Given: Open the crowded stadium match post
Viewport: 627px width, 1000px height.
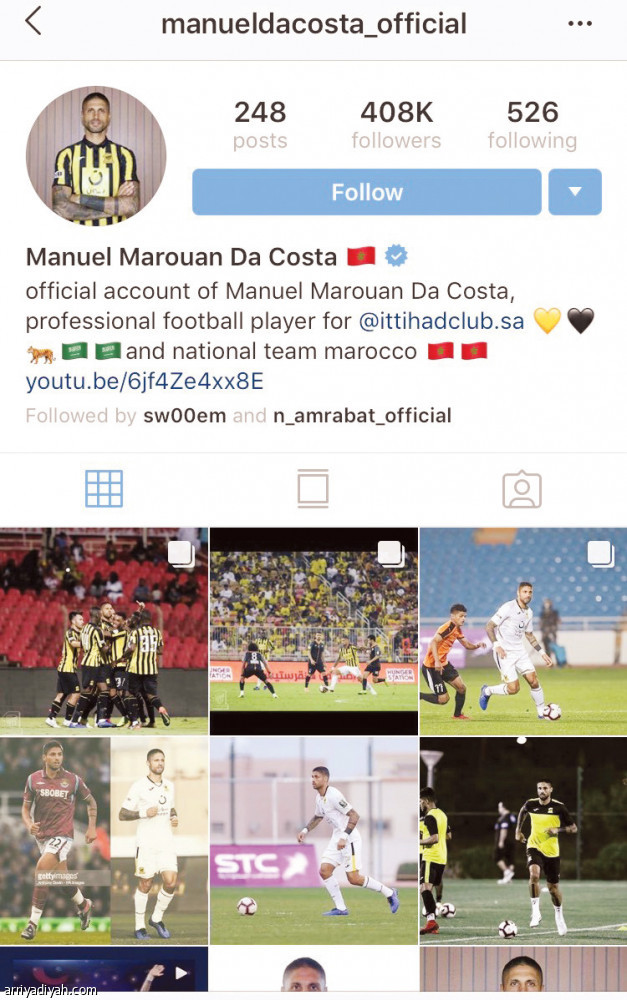Looking at the screenshot, I should [x=313, y=631].
